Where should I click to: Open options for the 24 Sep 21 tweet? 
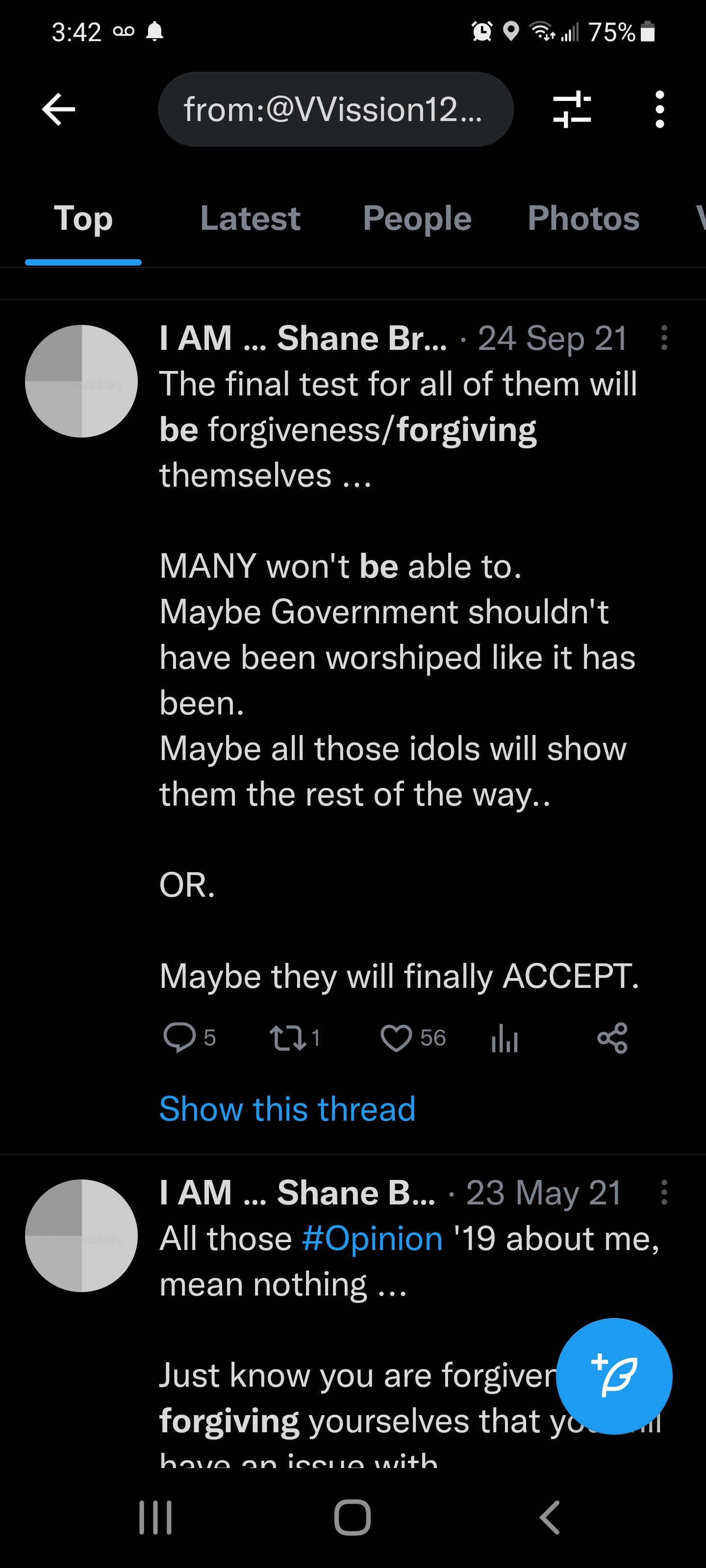(664, 338)
